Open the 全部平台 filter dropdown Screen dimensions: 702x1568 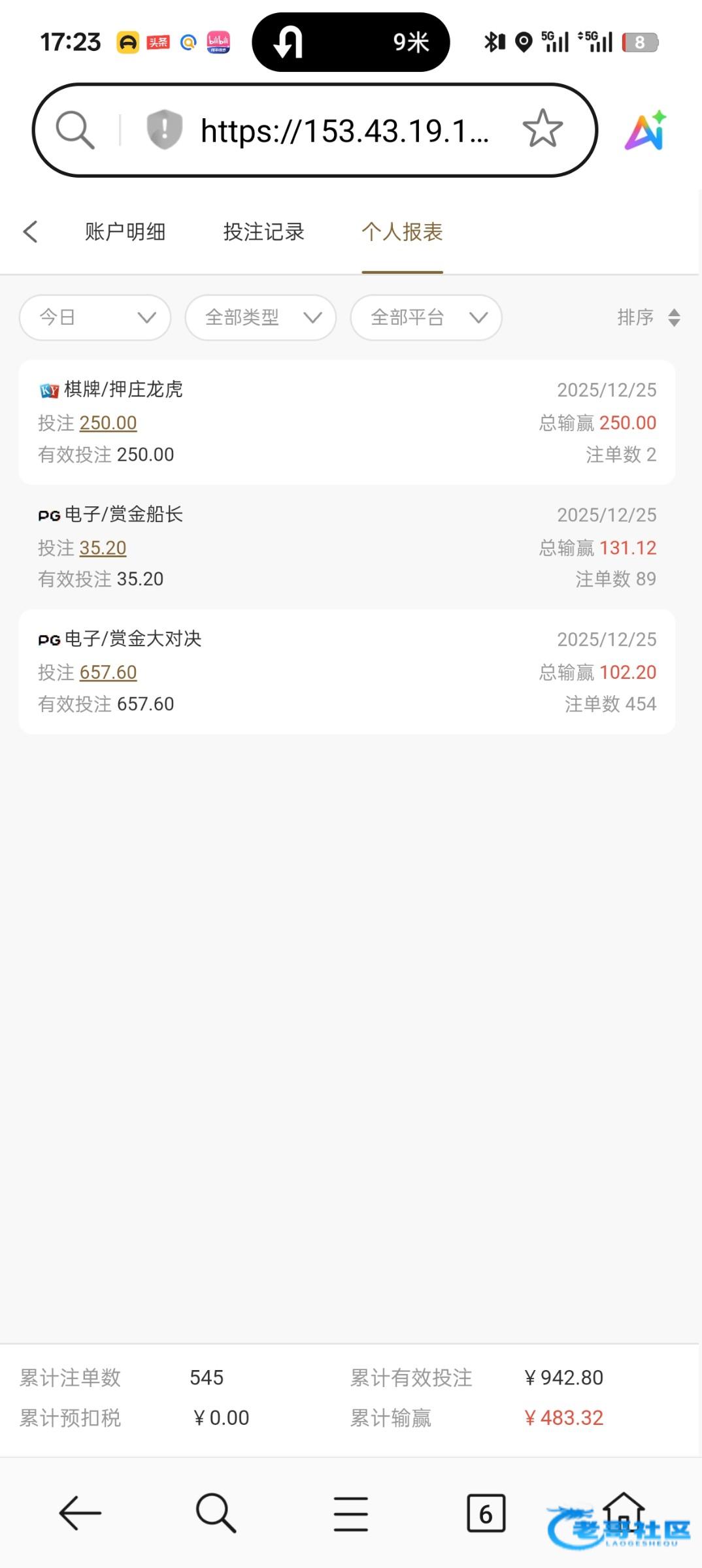click(426, 318)
